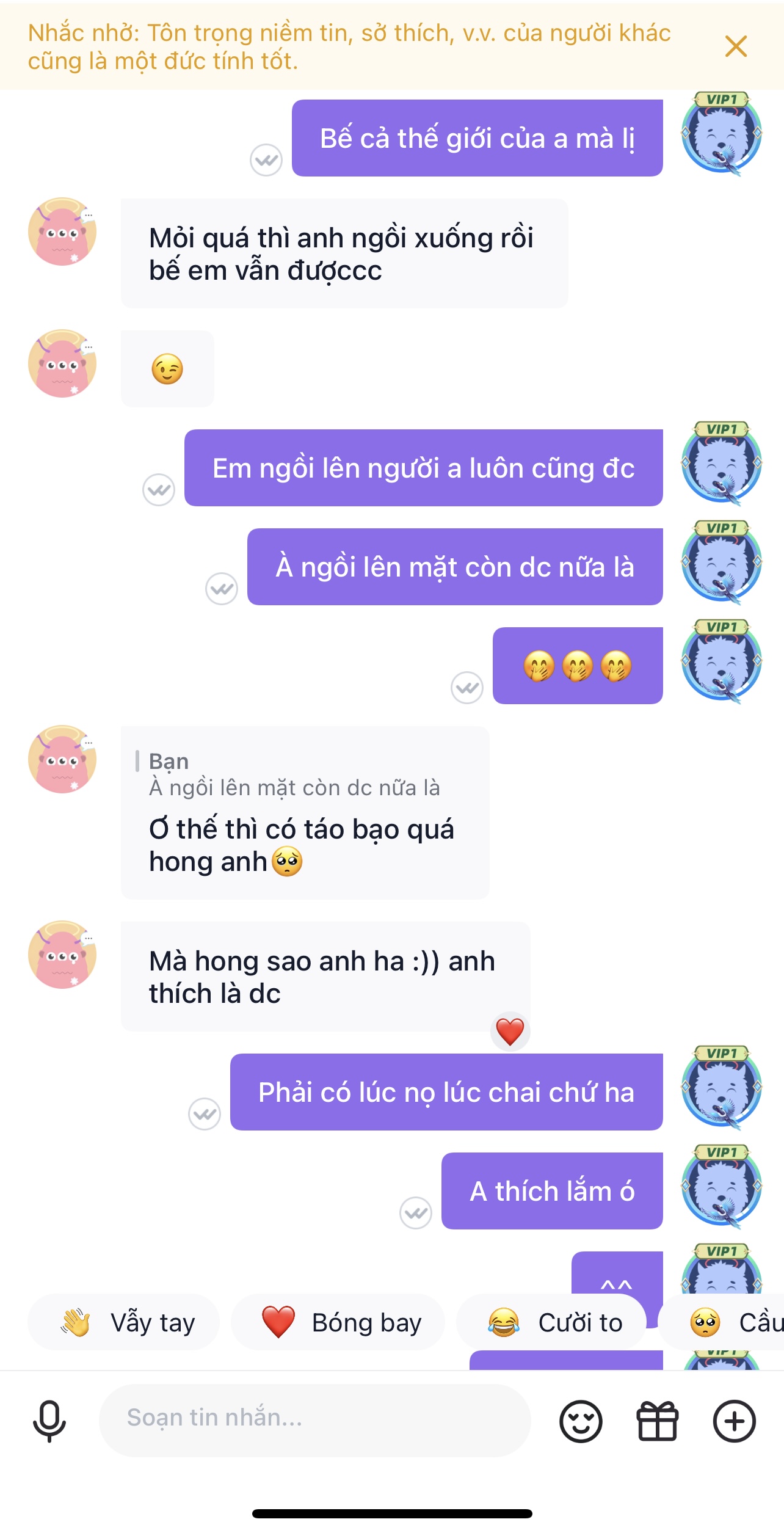Send the 'Cười to' quick reaction
This screenshot has width=784, height=1533.
[551, 1322]
